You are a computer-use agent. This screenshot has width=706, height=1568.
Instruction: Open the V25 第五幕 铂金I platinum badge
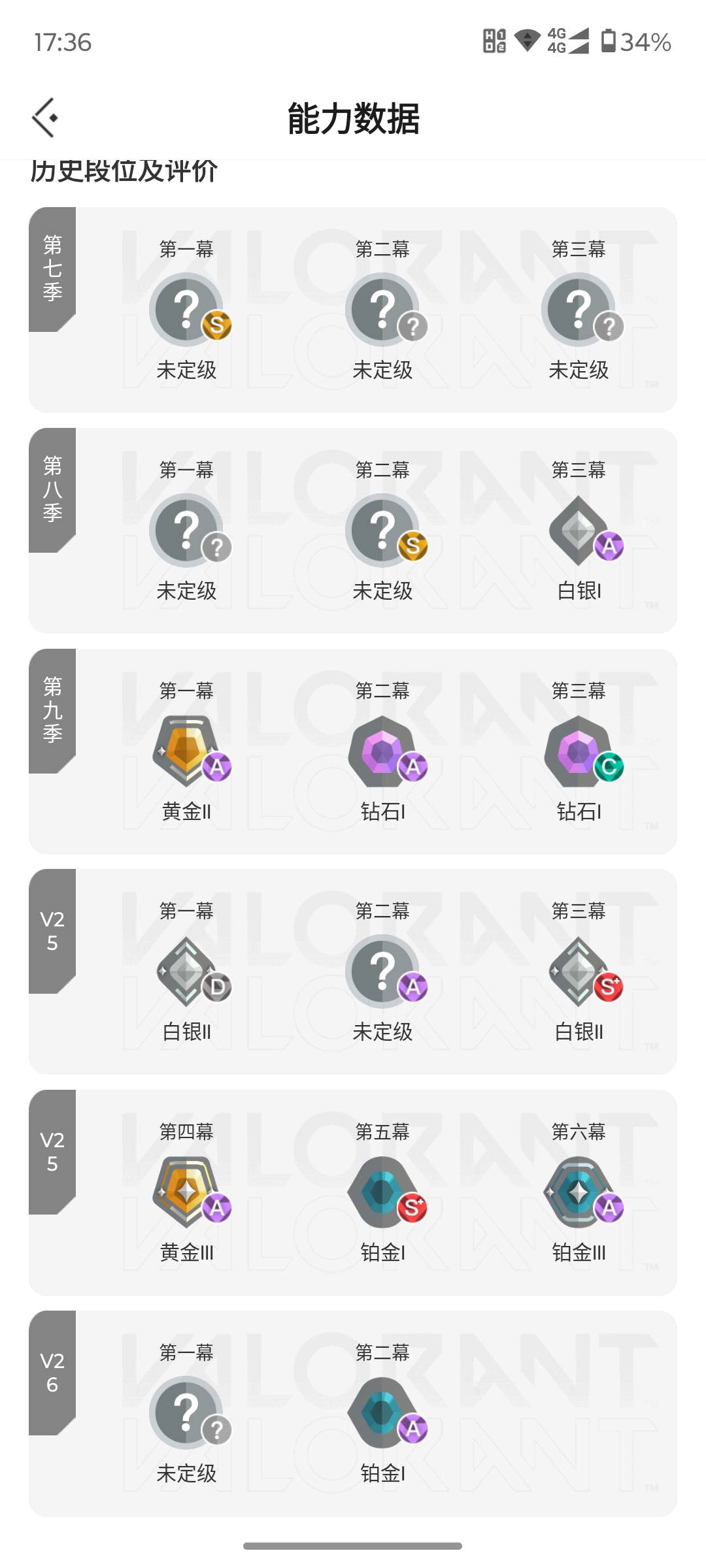pyautogui.click(x=382, y=1192)
